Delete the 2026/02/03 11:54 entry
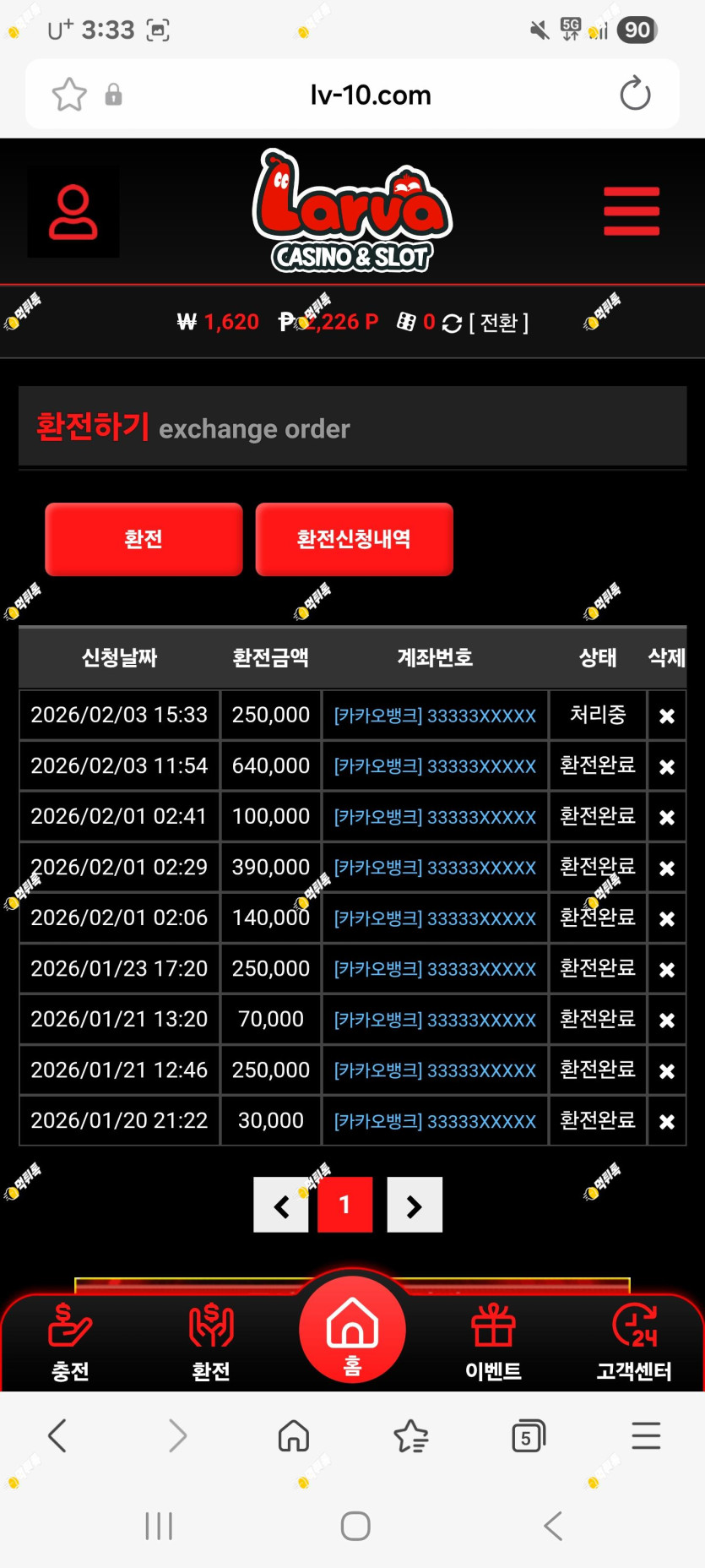This screenshot has height=1568, width=705. click(666, 766)
